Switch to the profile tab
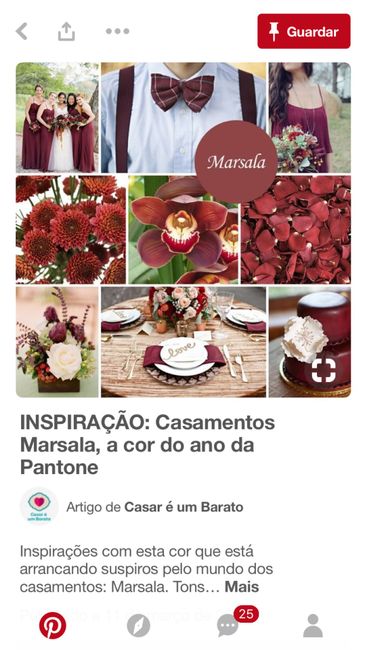 pyautogui.click(x=313, y=626)
